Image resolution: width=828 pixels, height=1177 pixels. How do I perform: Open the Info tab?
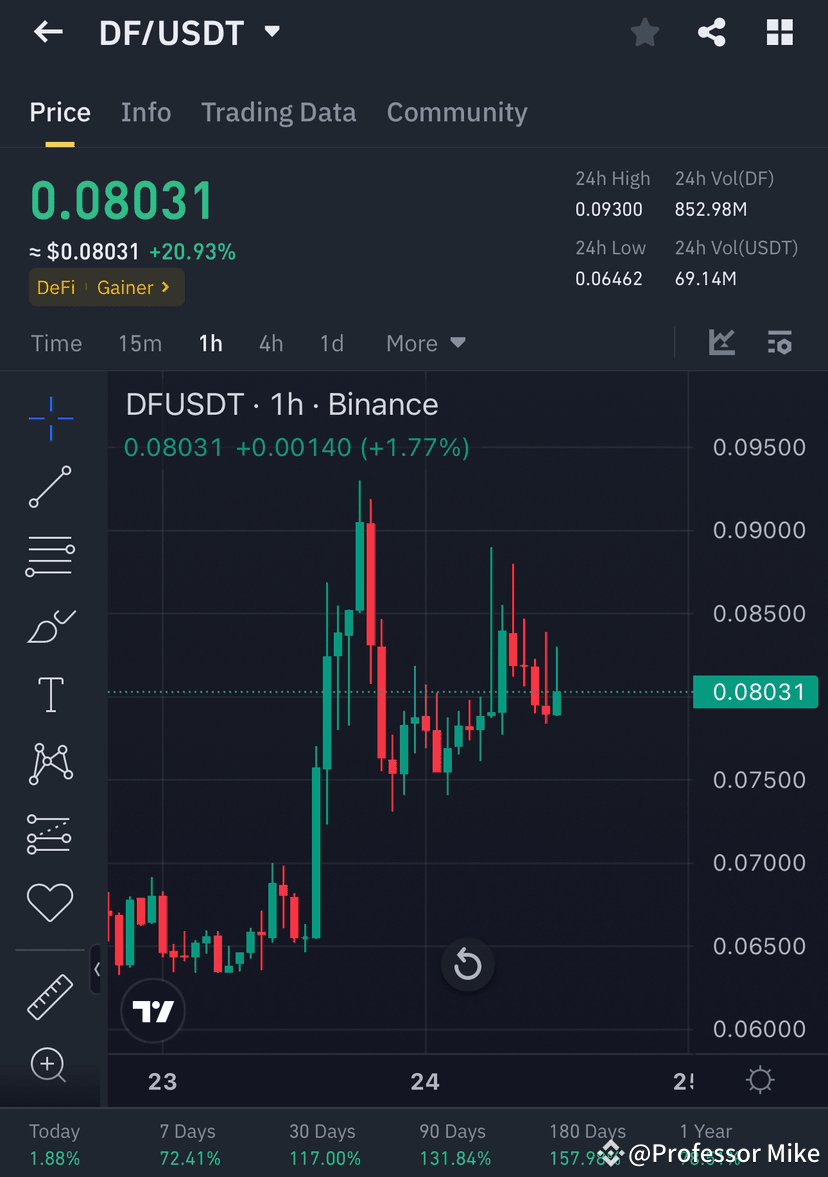146,112
